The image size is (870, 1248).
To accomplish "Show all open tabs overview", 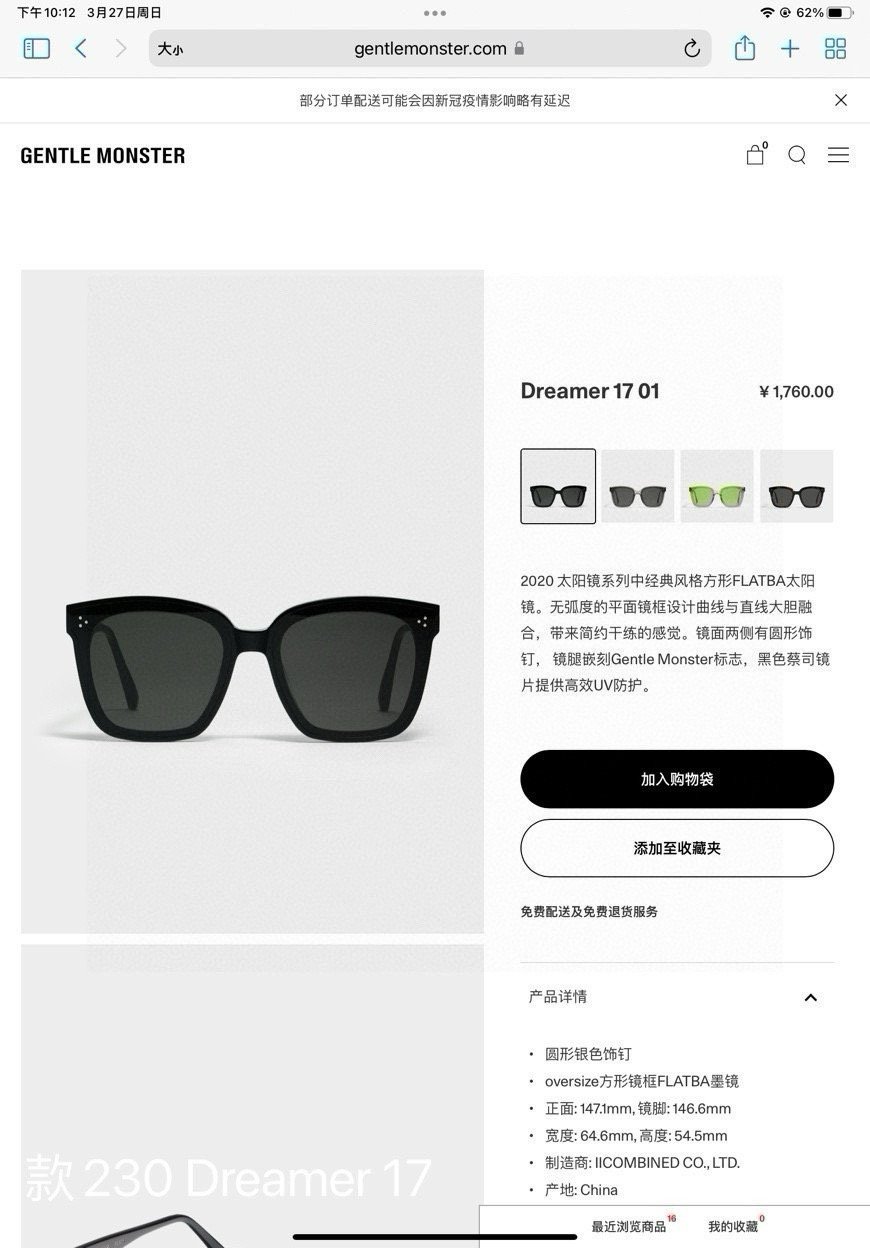I will [x=835, y=48].
